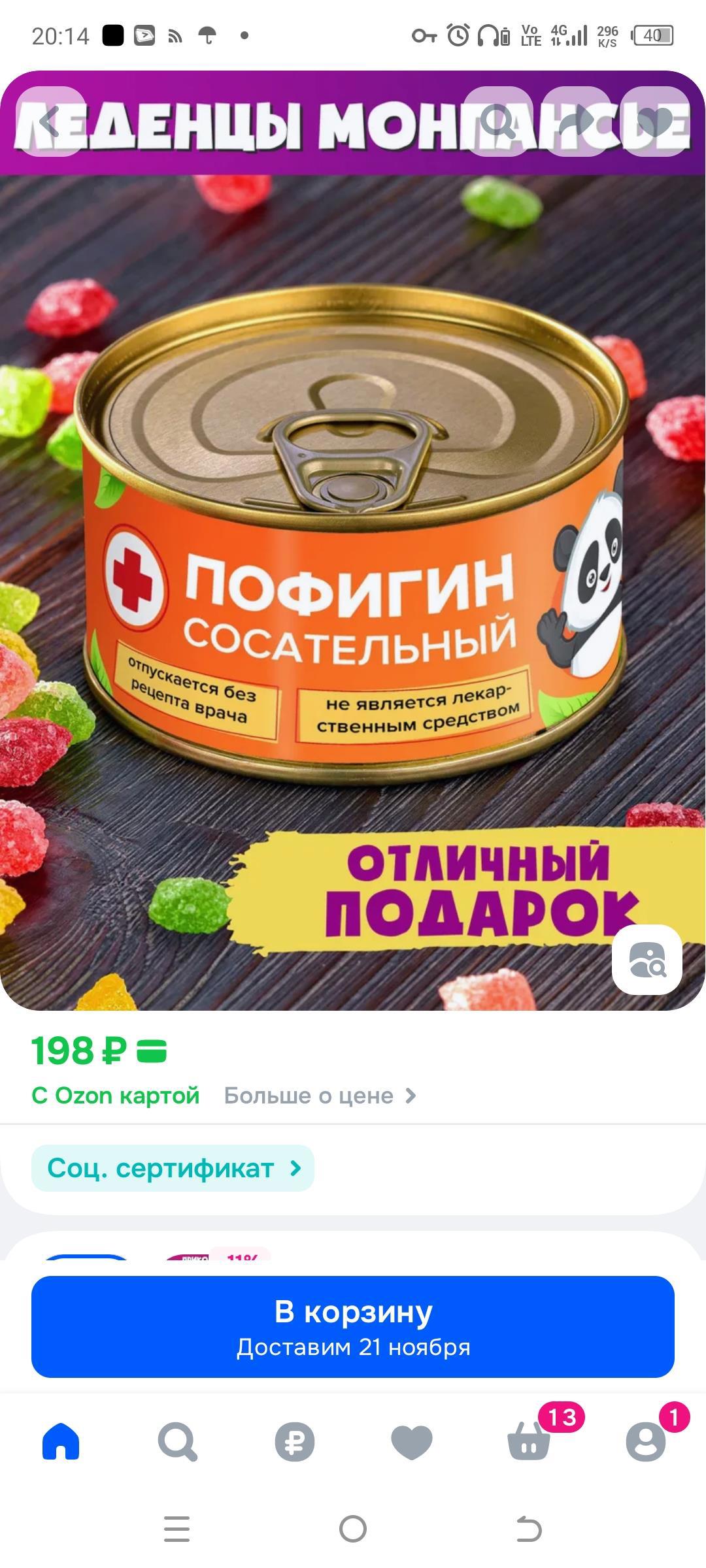Find similar items by image
This screenshot has height=1568, width=706.
coord(647,960)
